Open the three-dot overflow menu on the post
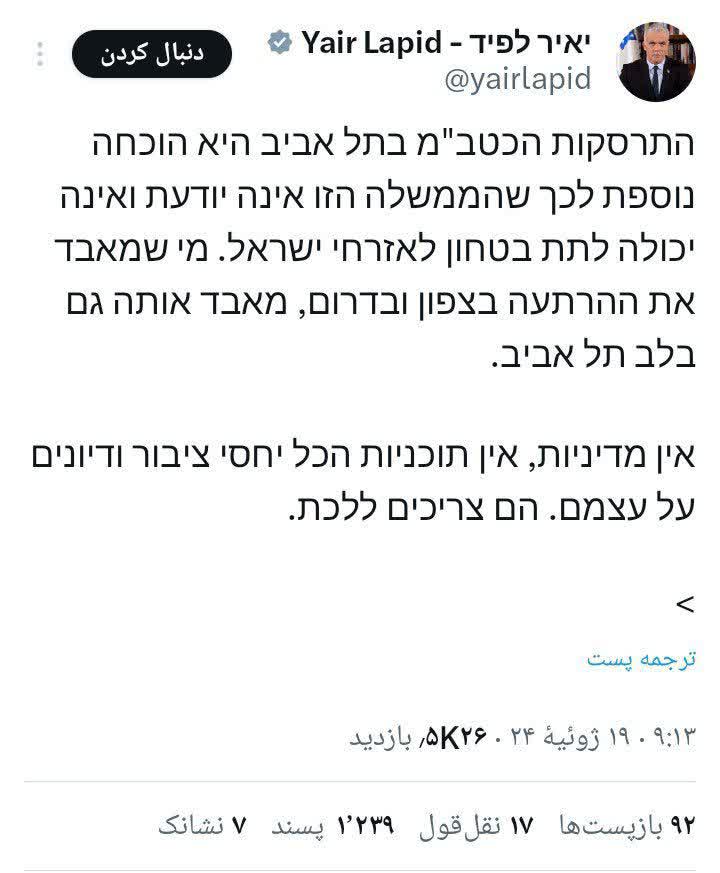Screen dimensions: 720x873 (38, 54)
